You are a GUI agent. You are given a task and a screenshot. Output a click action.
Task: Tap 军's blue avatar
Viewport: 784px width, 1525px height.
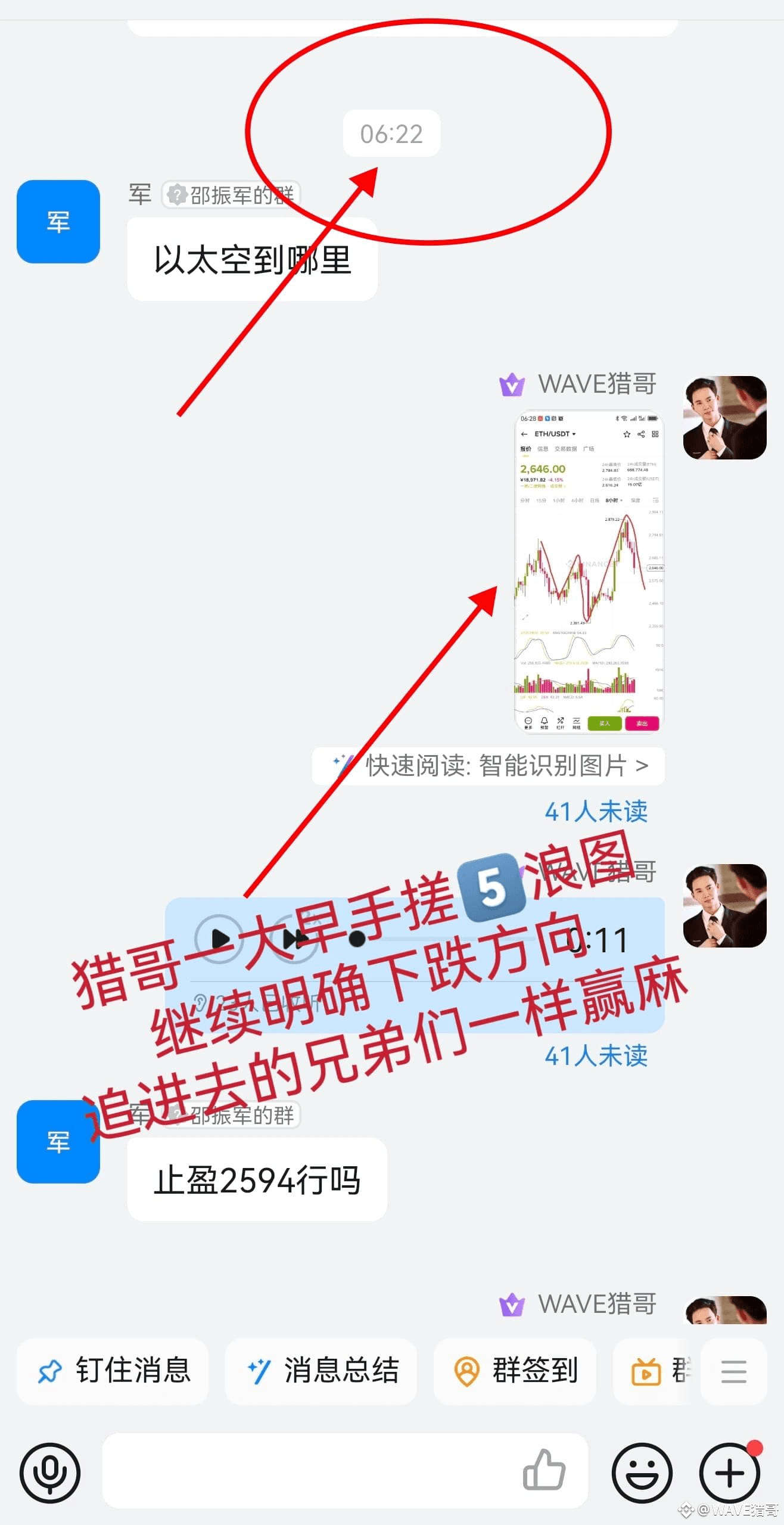point(58,220)
